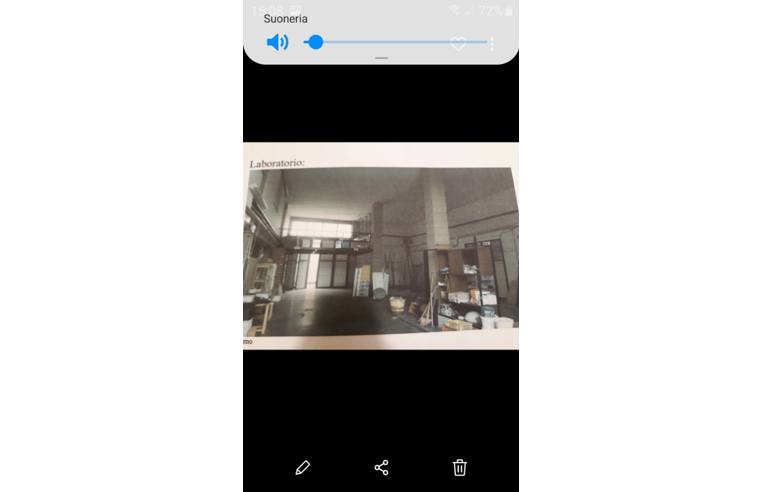The image size is (764, 492).
Task: Share this Laboratorio photo
Action: (x=381, y=467)
